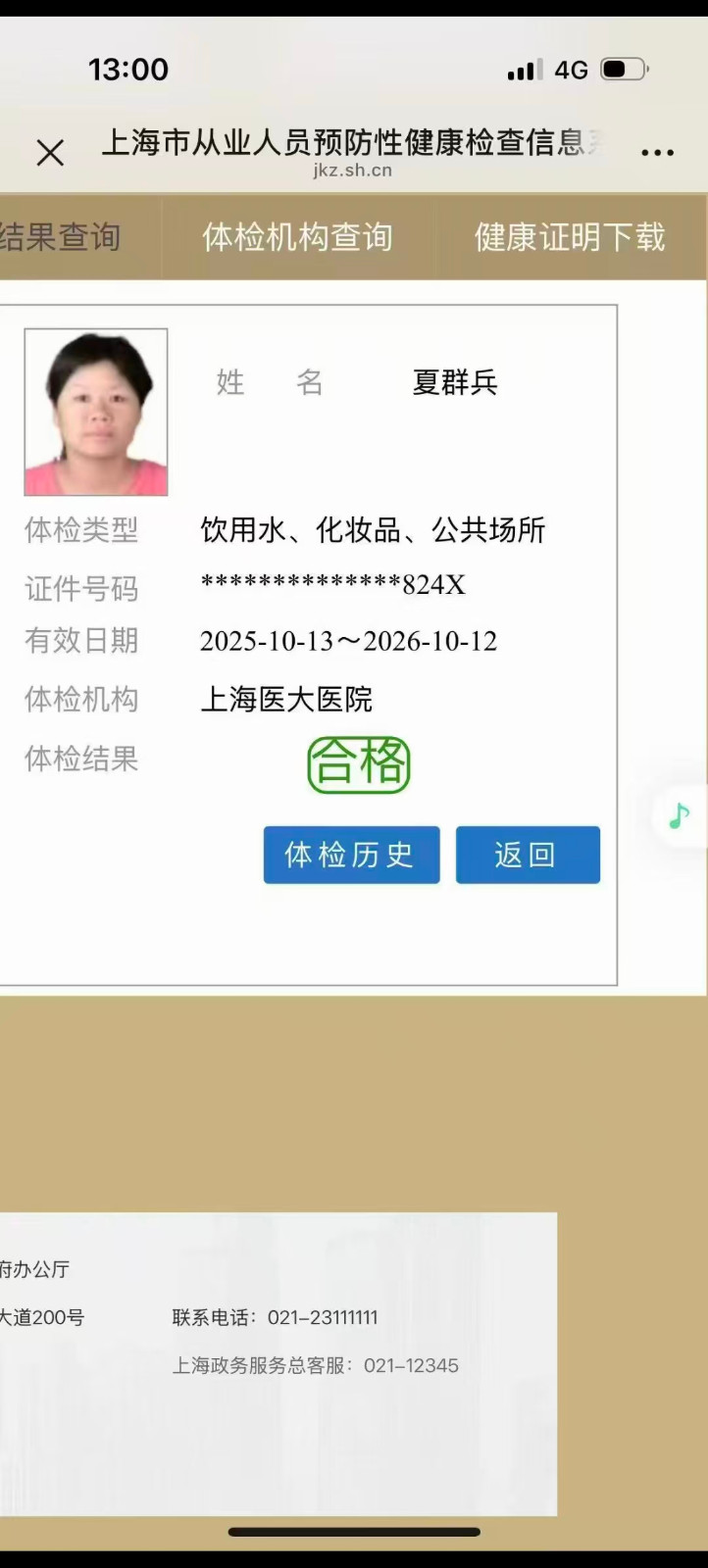The image size is (708, 1568).
Task: Tap the 返回 button
Action: (x=528, y=855)
